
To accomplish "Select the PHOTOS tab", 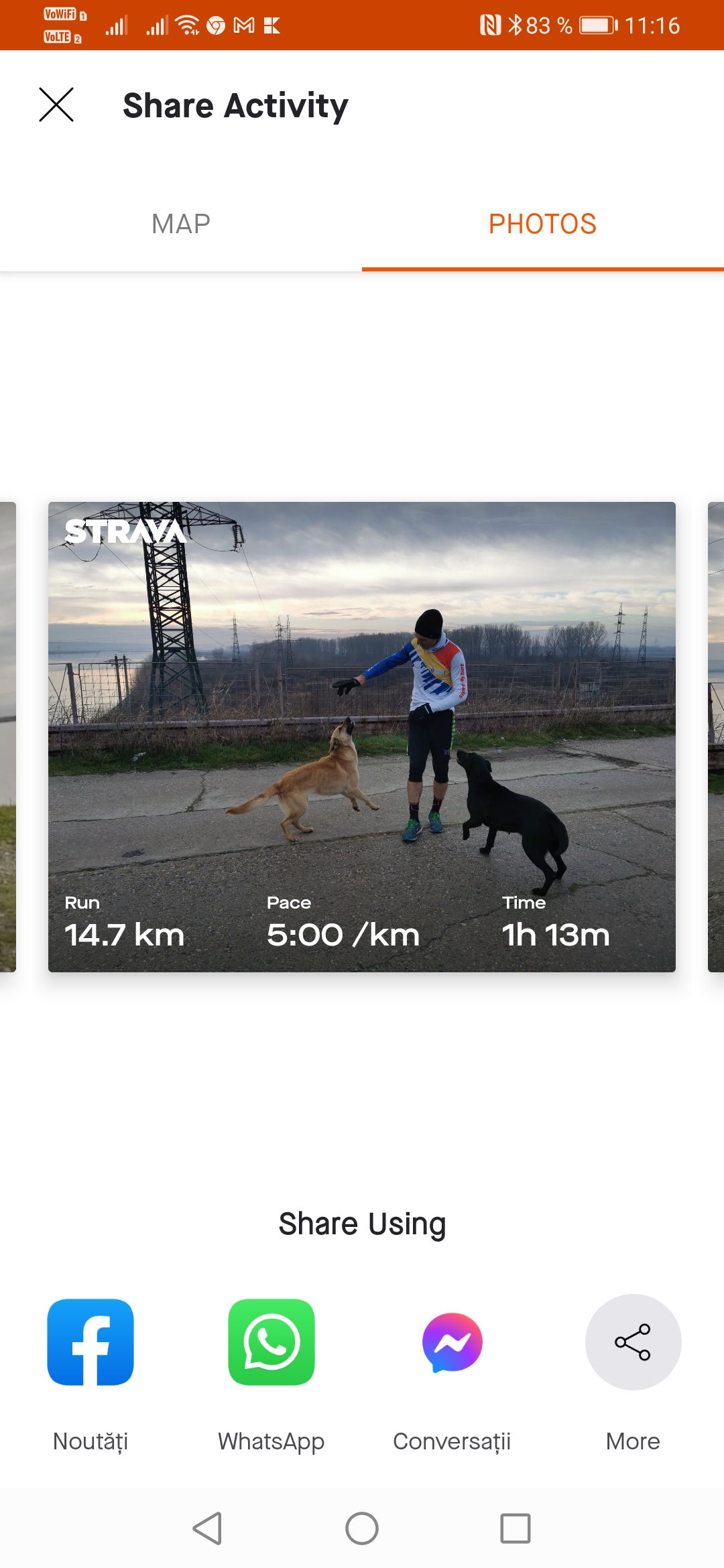I will coord(542,224).
